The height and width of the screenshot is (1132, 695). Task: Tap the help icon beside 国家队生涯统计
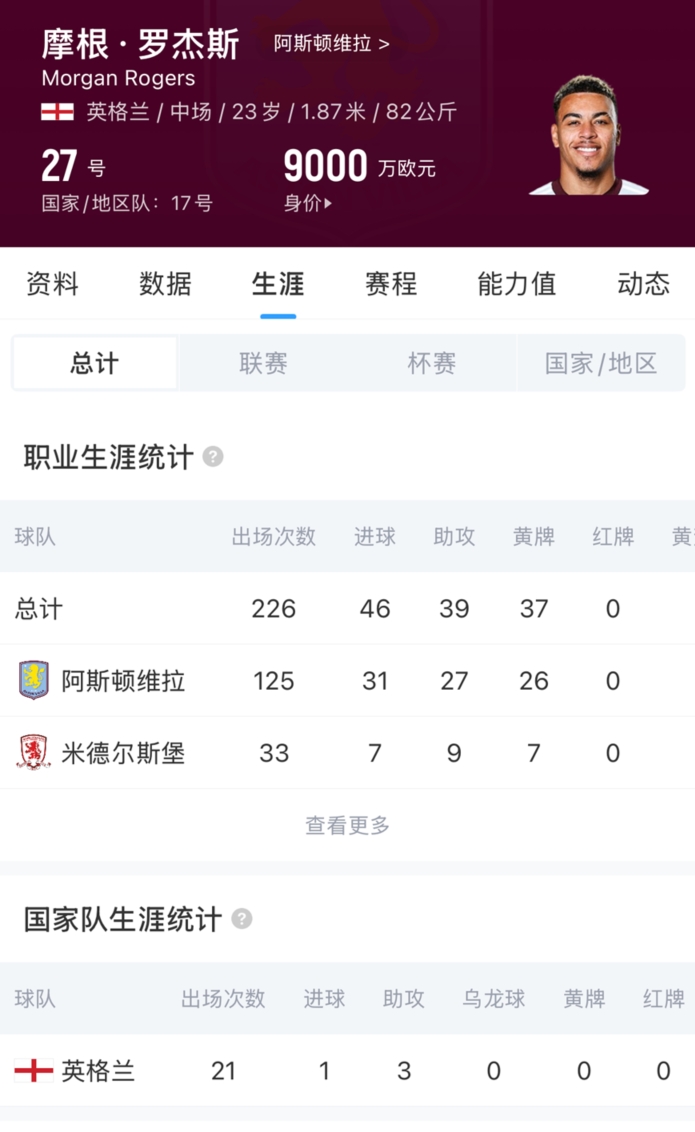coord(242,919)
